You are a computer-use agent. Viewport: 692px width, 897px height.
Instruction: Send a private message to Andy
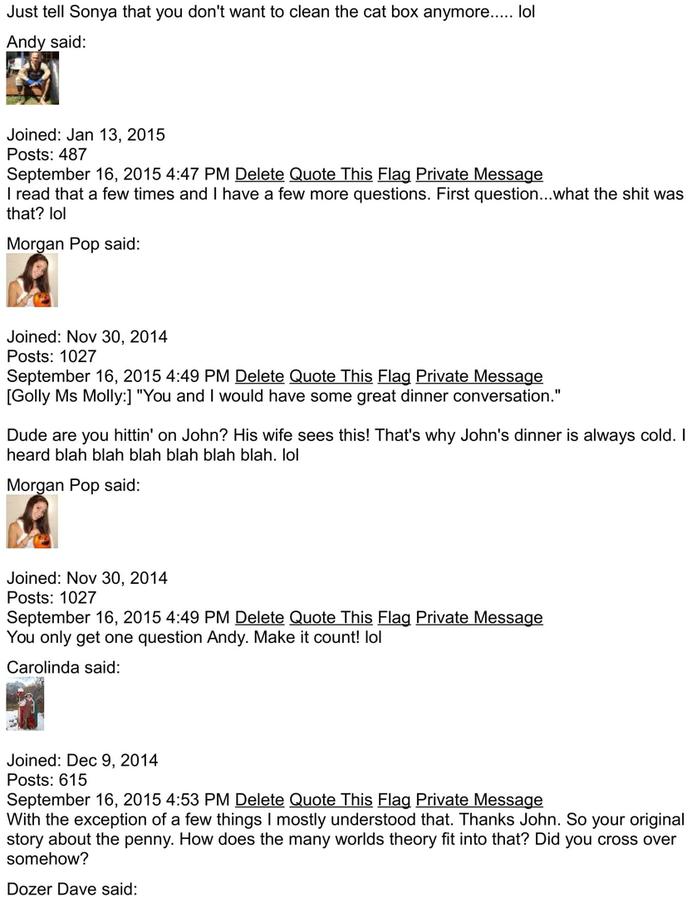point(479,174)
